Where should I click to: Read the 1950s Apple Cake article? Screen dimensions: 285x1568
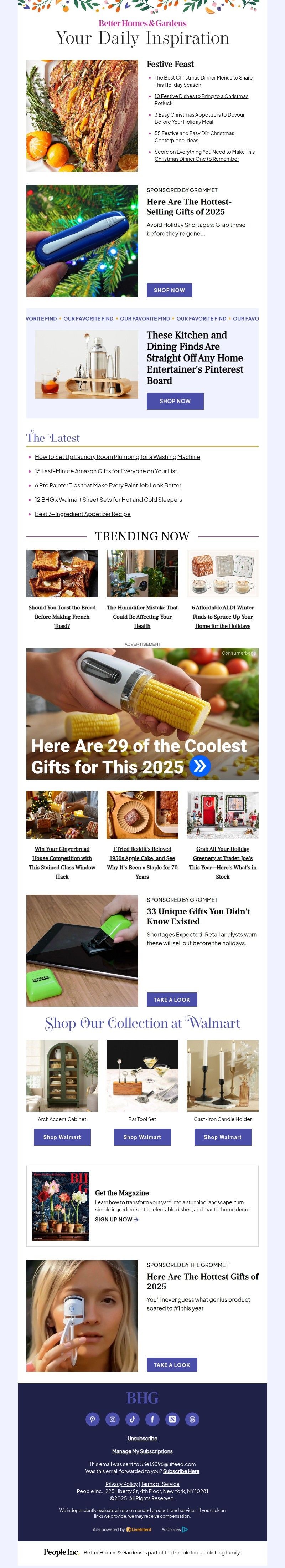[x=142, y=862]
